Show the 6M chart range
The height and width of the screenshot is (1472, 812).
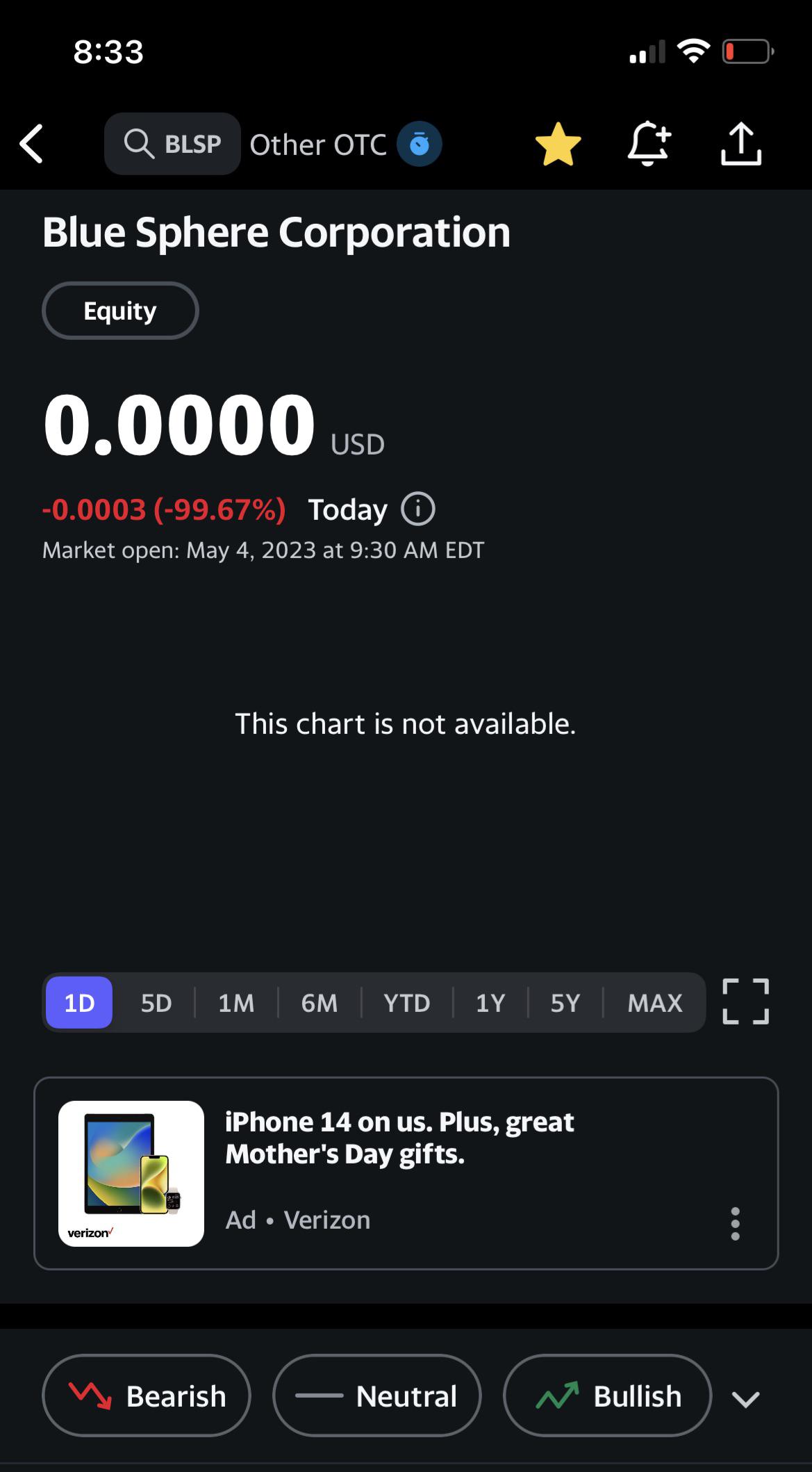(x=320, y=1002)
